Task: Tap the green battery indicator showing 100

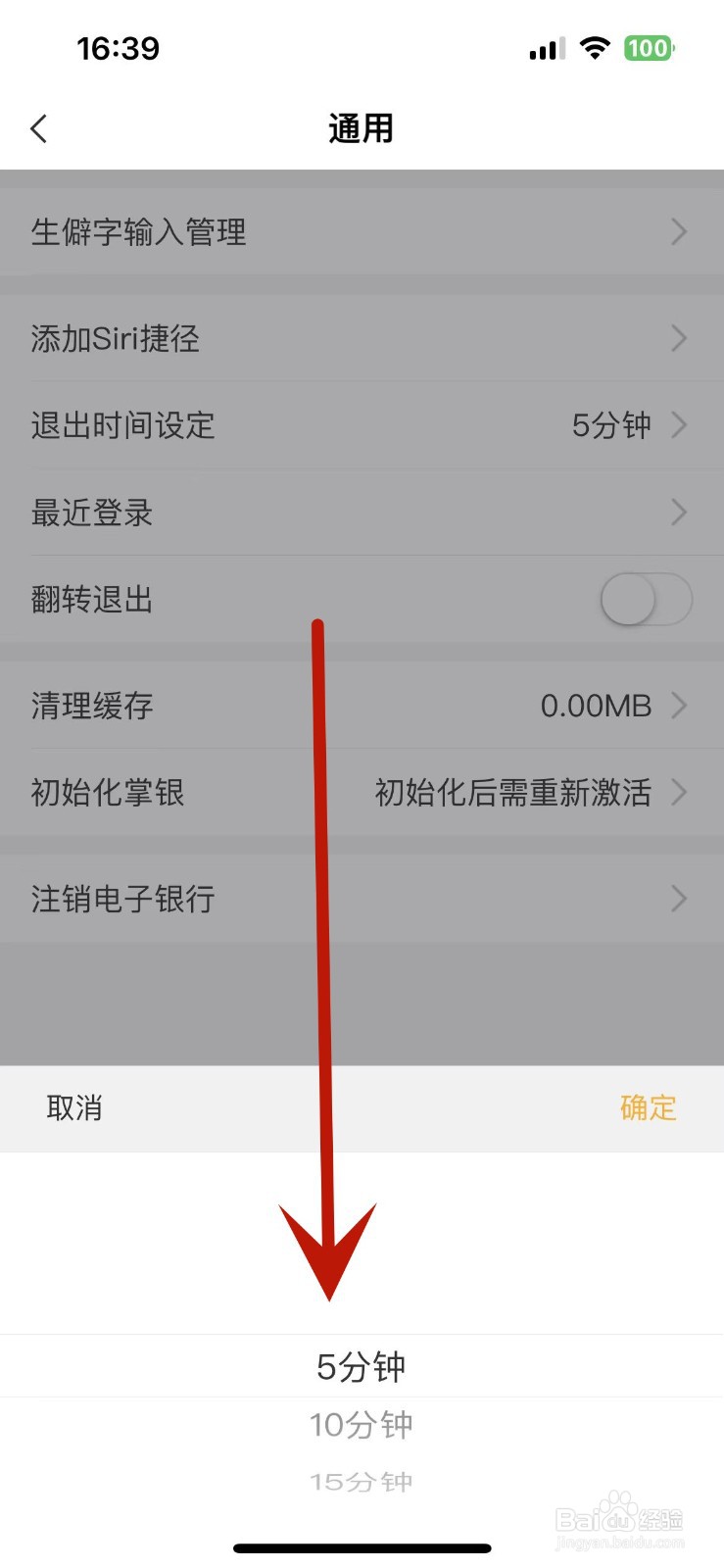Action: (x=648, y=48)
